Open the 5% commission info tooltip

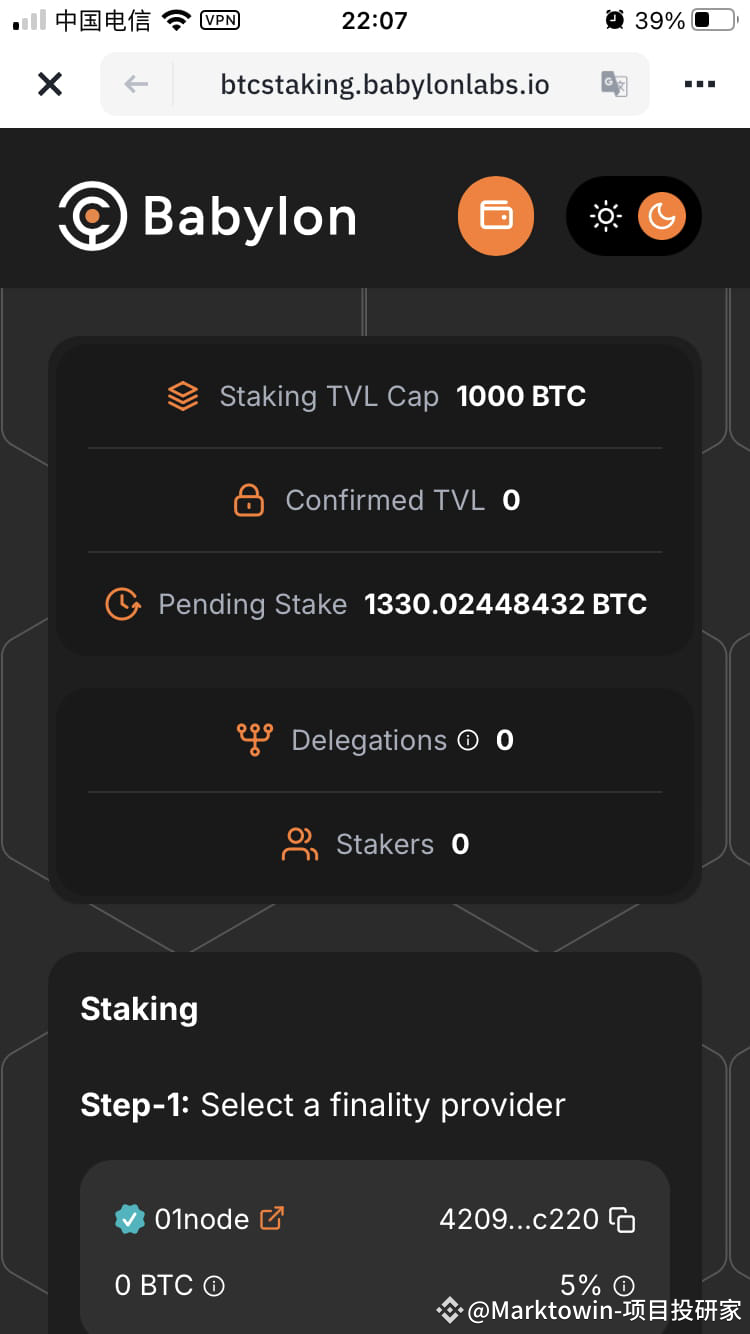coord(625,1286)
